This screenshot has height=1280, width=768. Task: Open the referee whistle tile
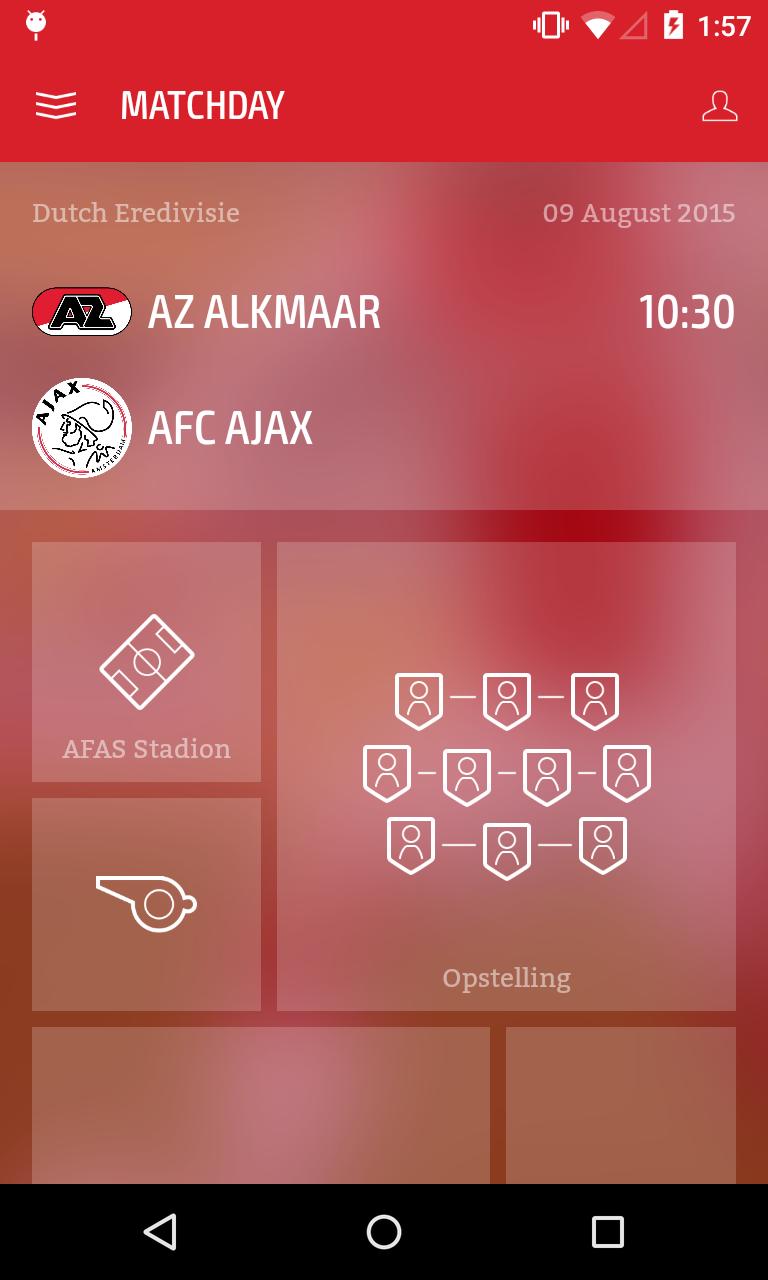[x=146, y=904]
